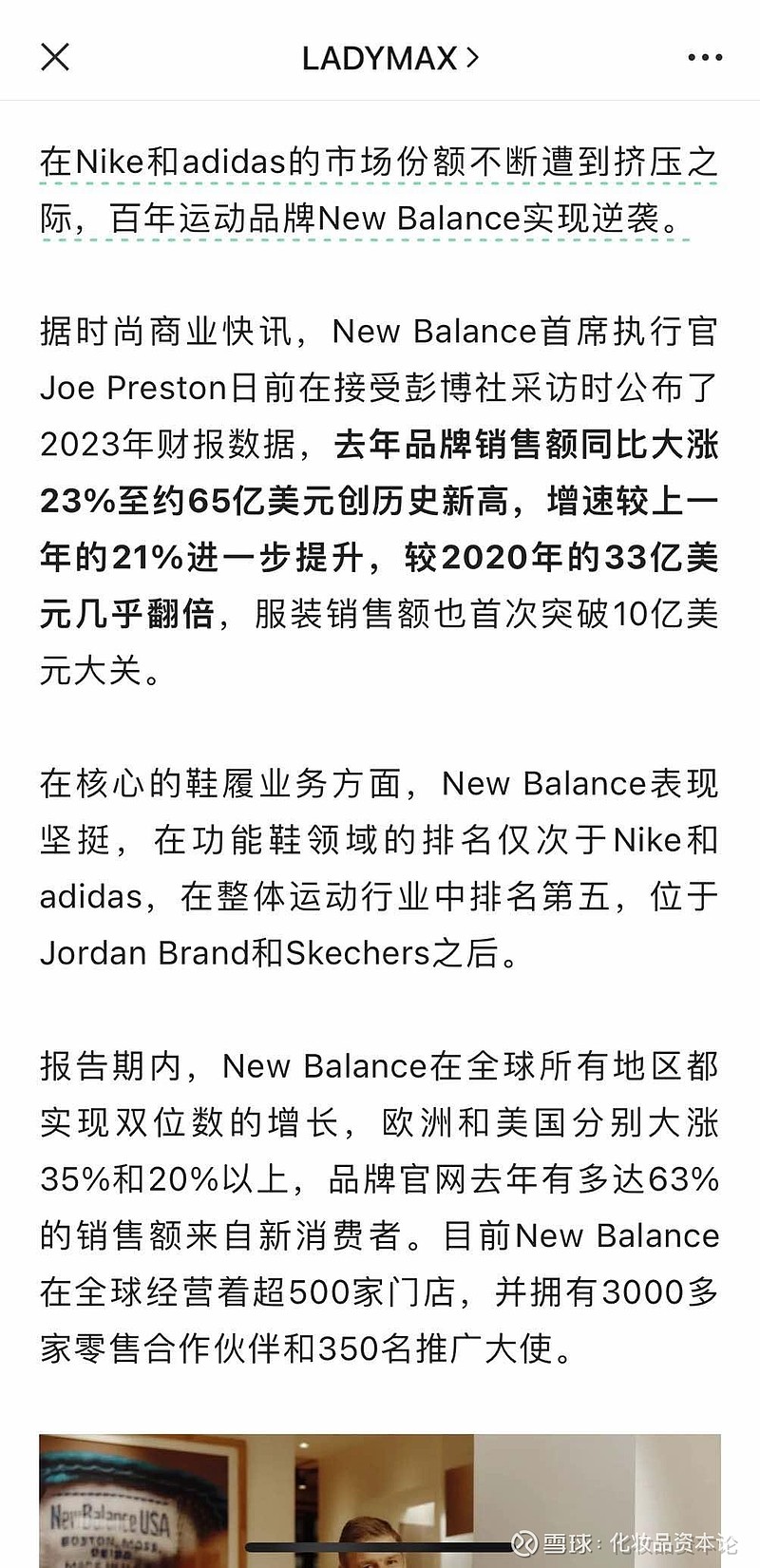Close the article view with the X
760x1568 pixels.
point(54,57)
